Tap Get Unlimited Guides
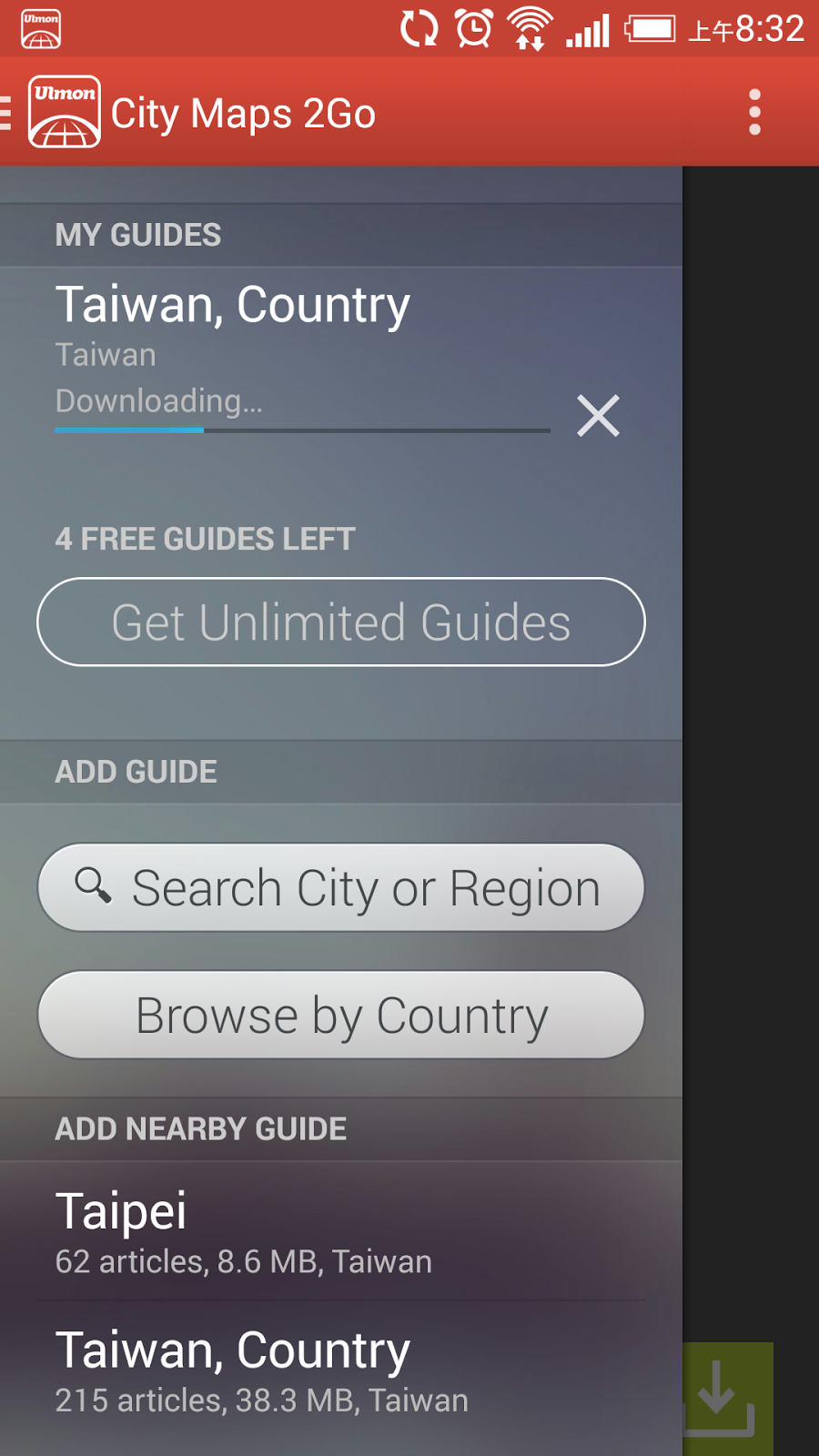Image resolution: width=819 pixels, height=1456 pixels. (340, 622)
